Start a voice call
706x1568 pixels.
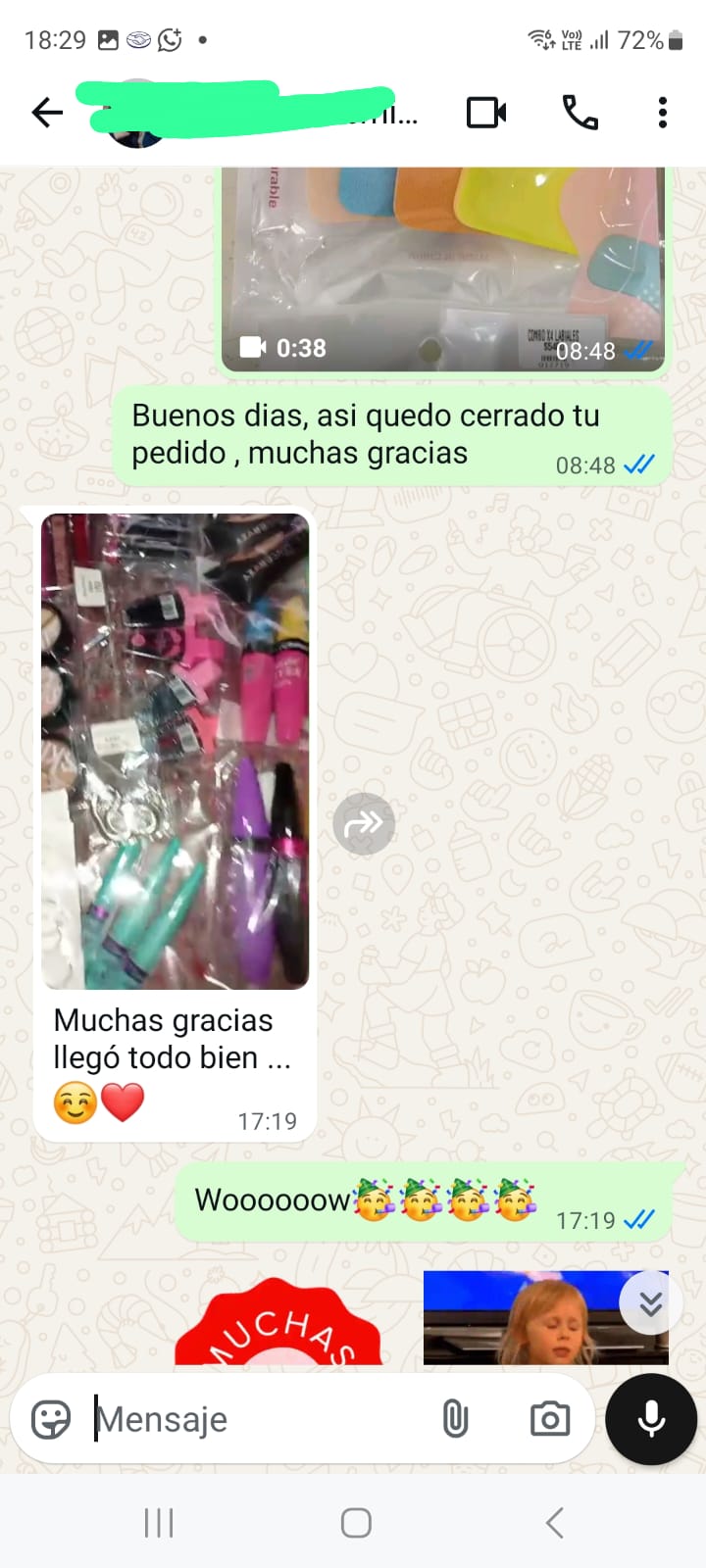coord(580,113)
